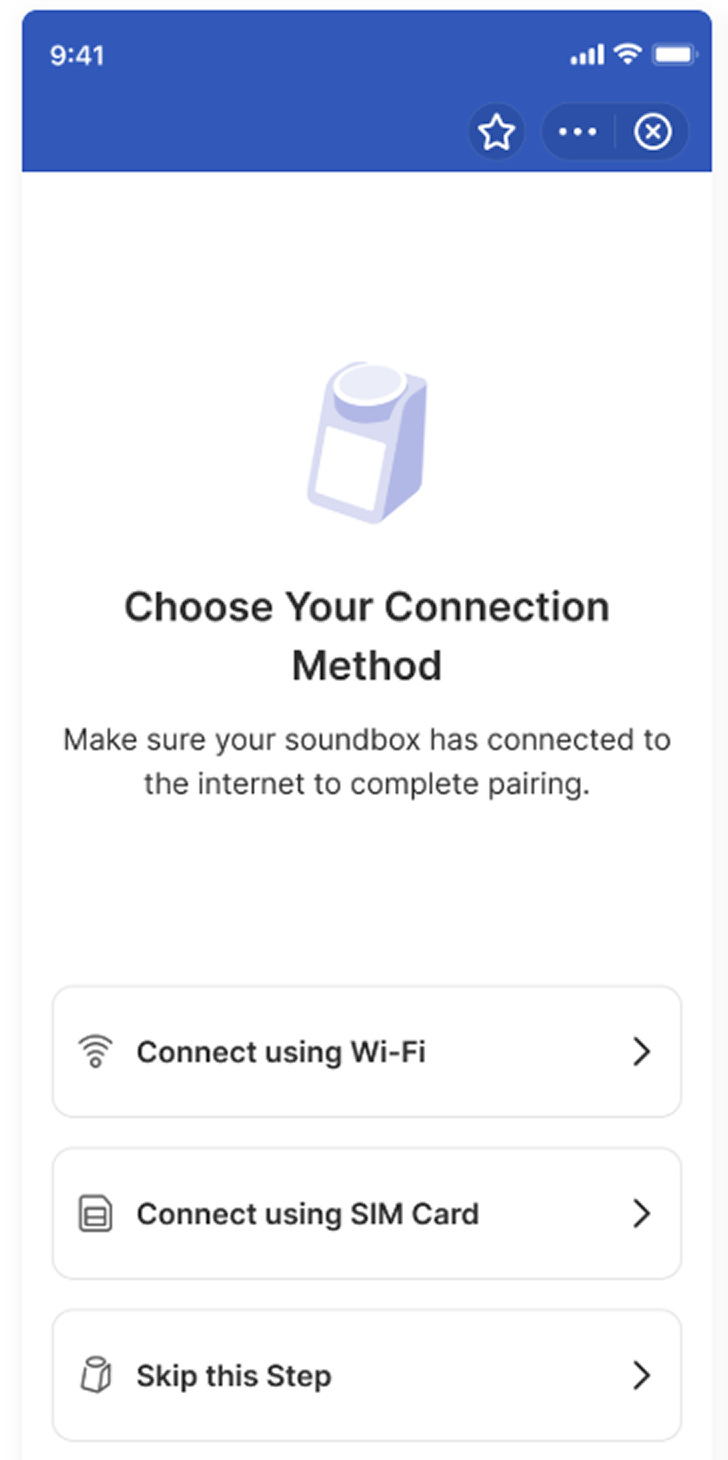Tap Skip this Step
728x1460 pixels.
[x=366, y=1376]
